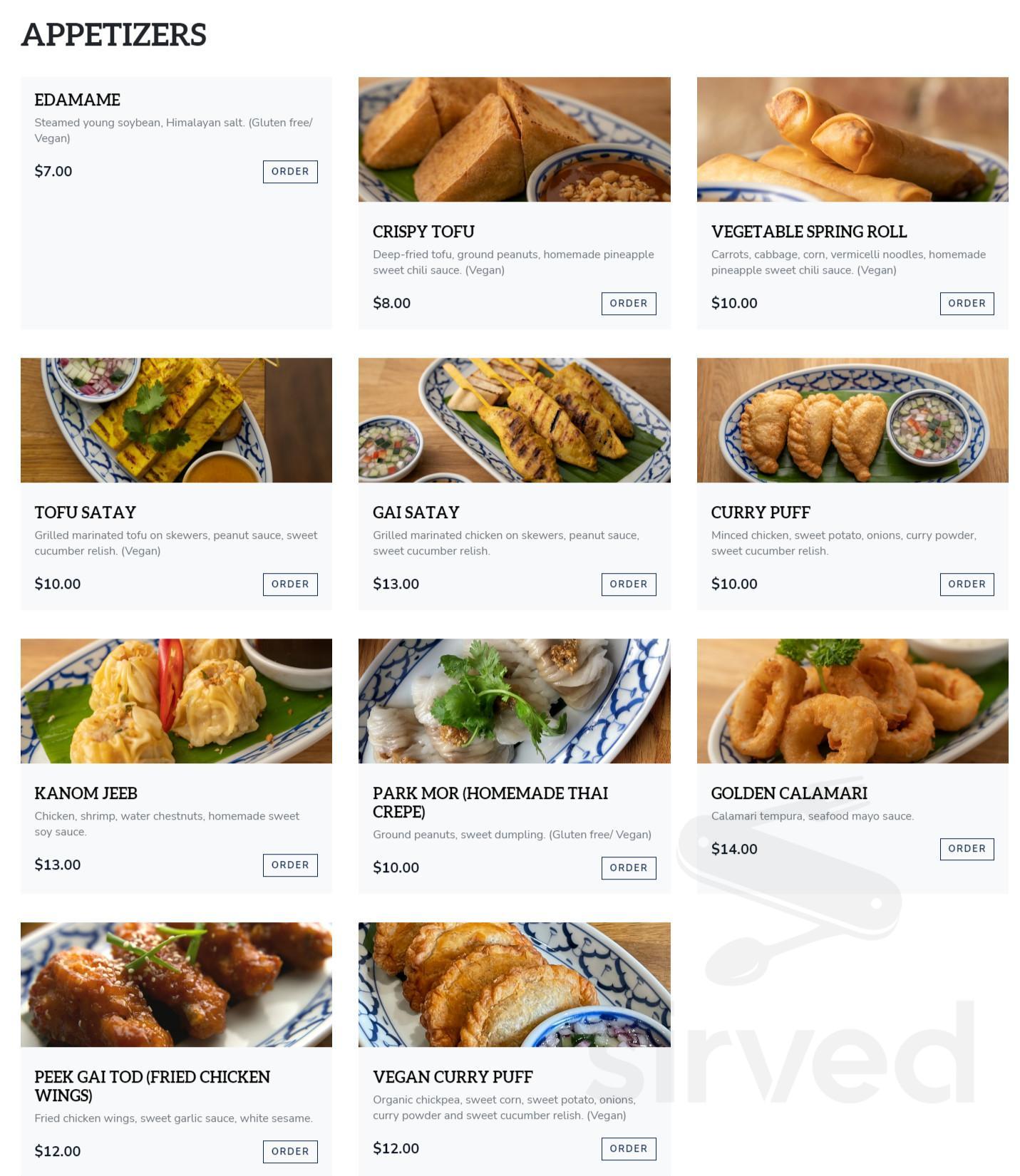Order the Vegetable Spring Roll

tap(967, 303)
